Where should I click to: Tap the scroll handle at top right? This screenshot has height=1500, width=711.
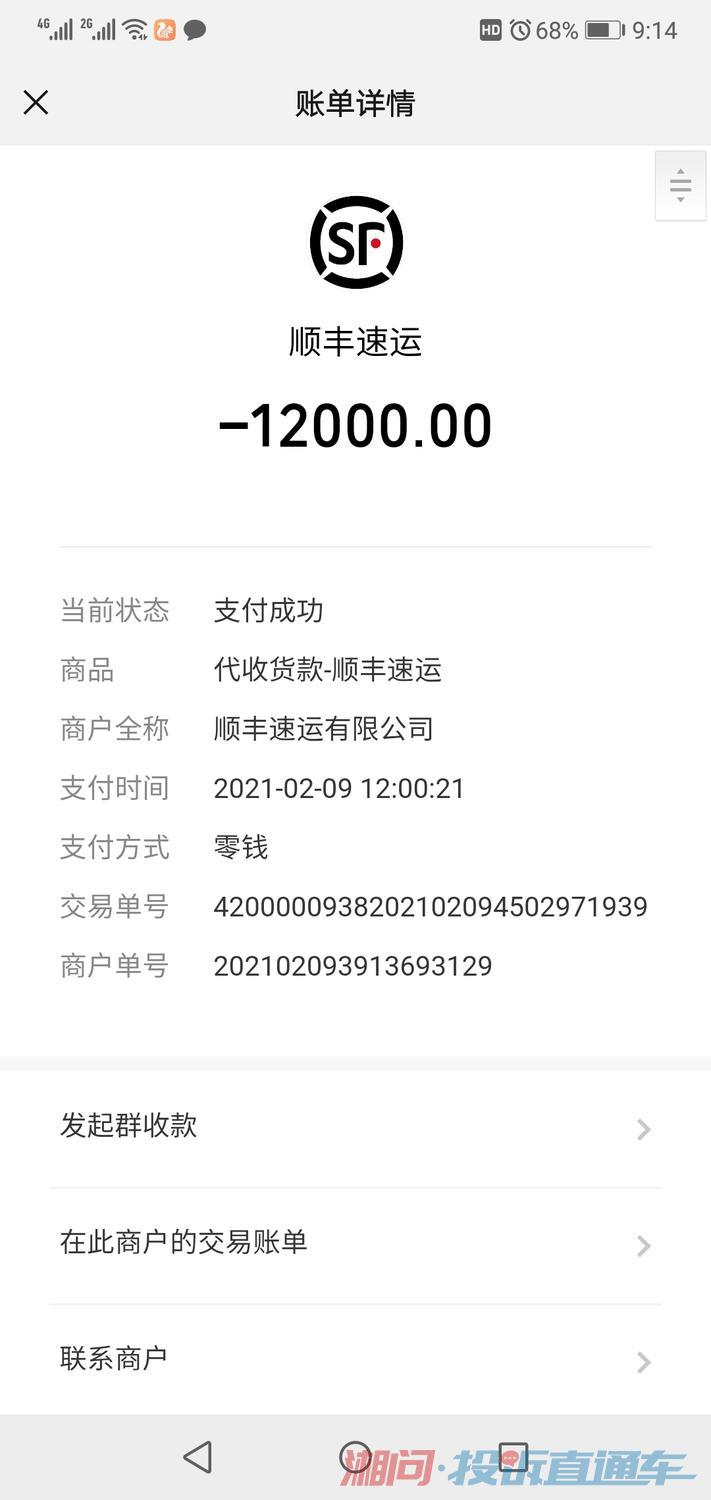point(680,186)
